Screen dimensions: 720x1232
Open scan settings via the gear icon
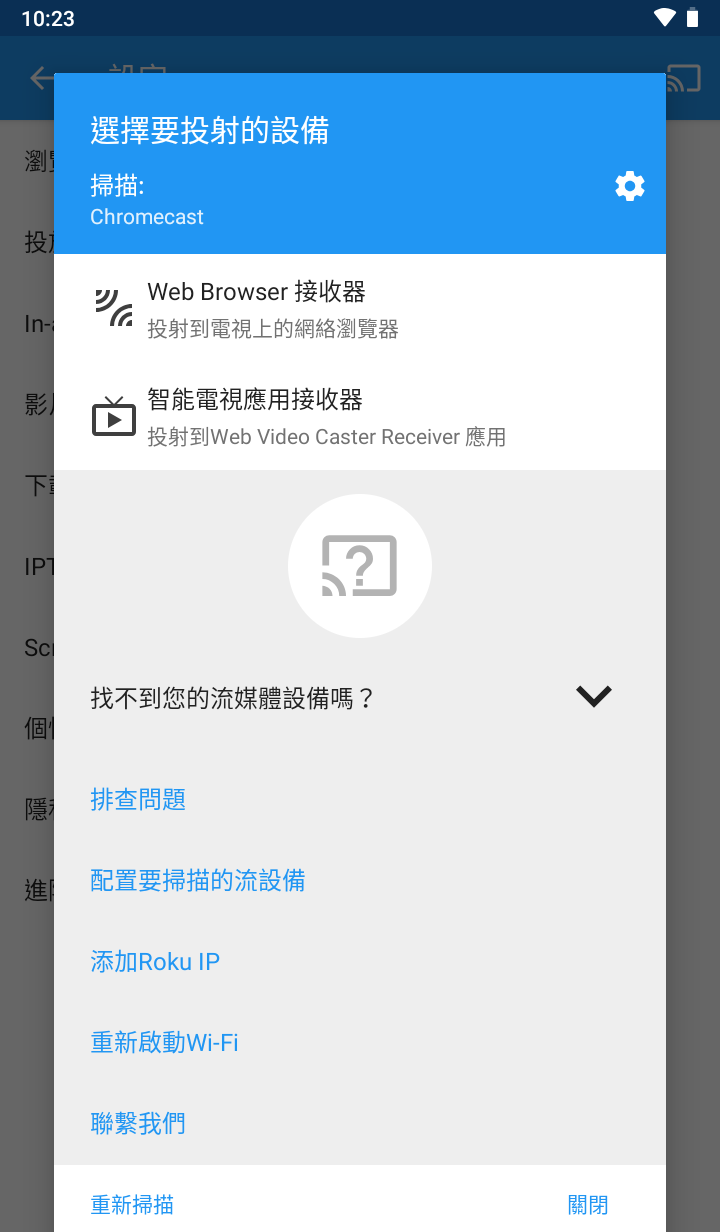coord(629,185)
